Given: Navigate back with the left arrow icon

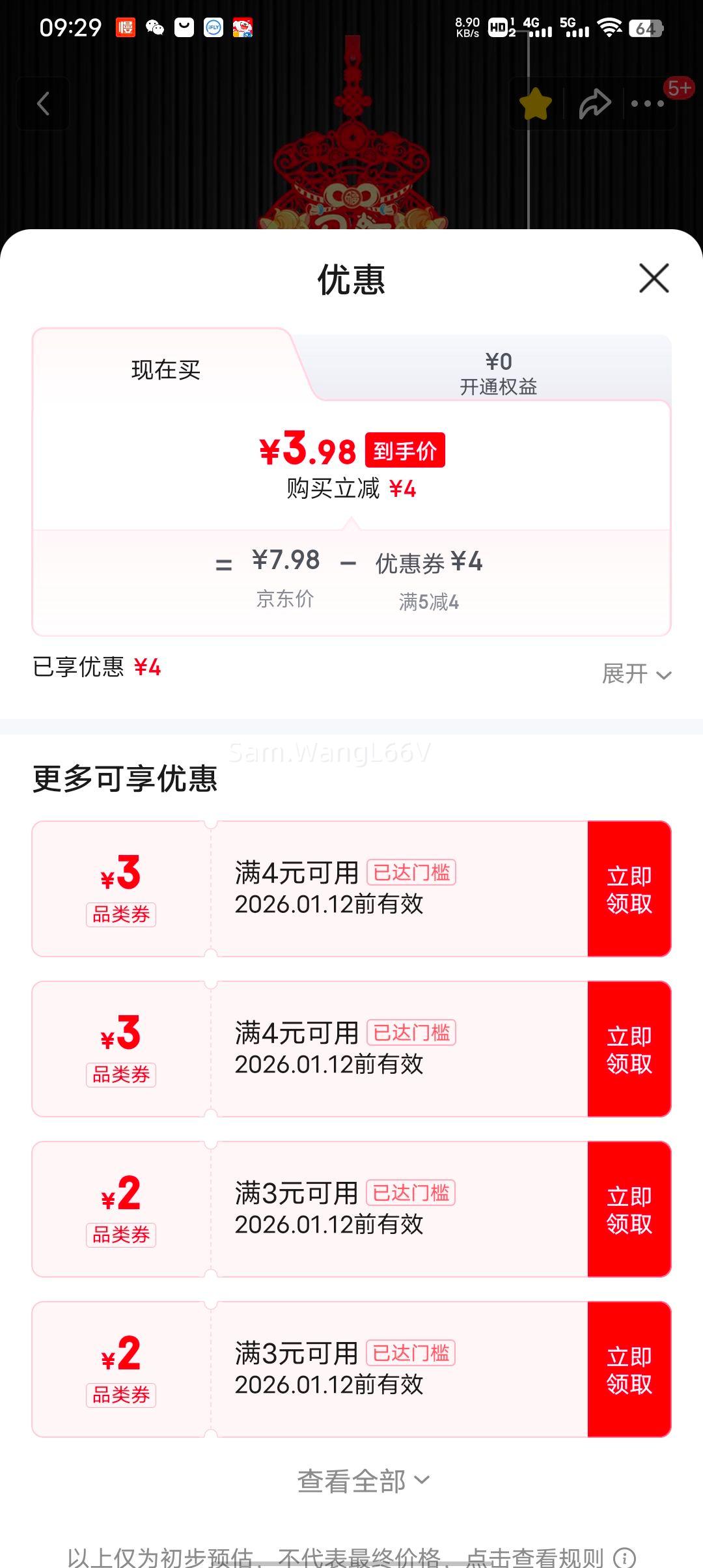Looking at the screenshot, I should tap(43, 104).
